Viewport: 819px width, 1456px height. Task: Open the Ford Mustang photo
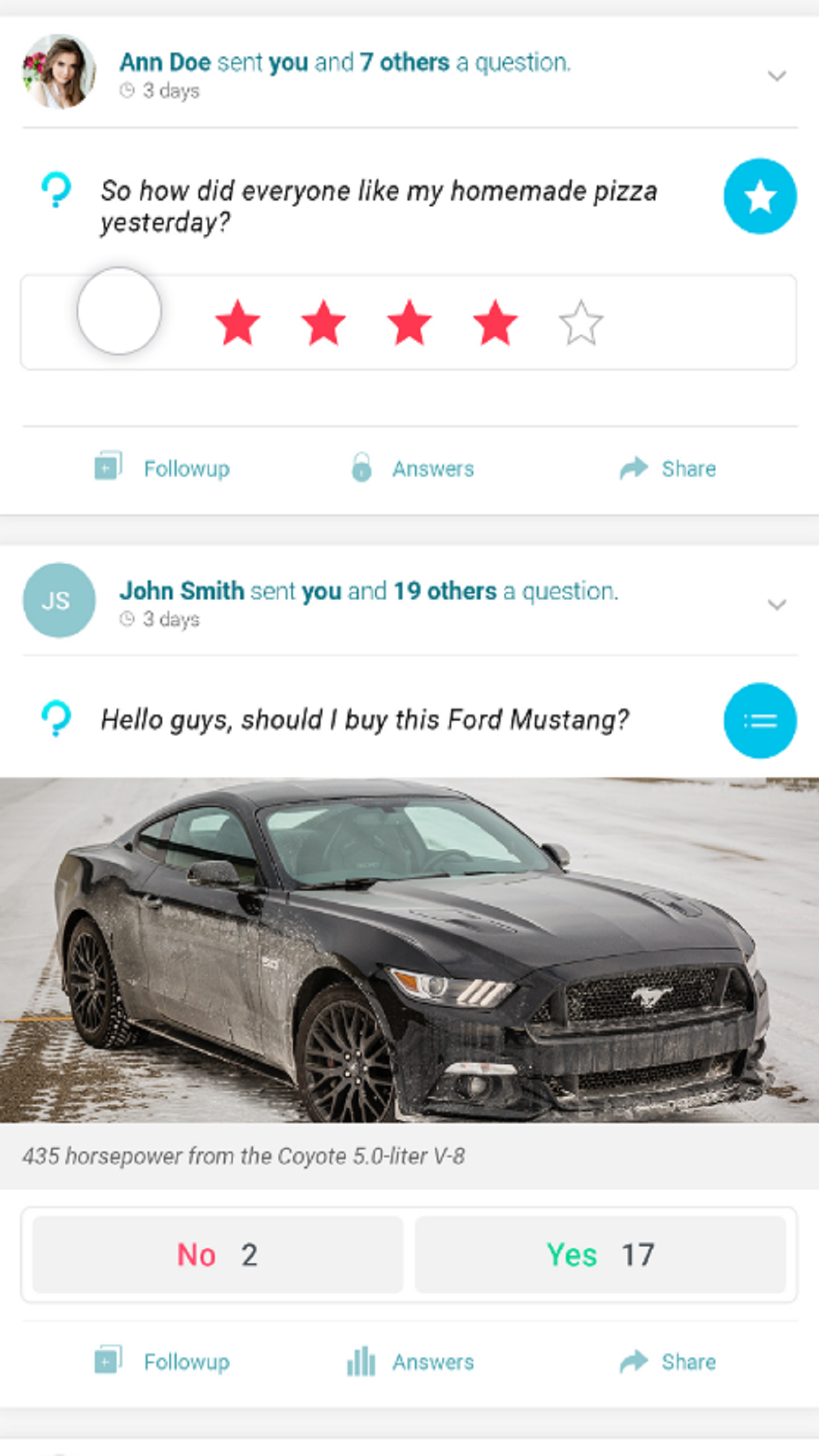click(409, 950)
